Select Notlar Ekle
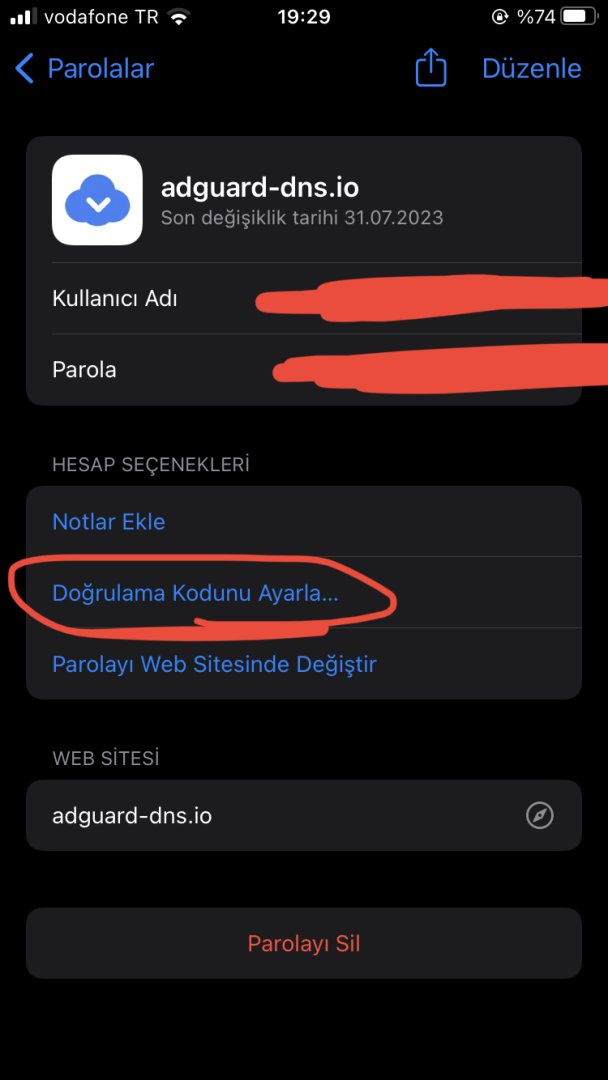The image size is (608, 1080). 109,521
